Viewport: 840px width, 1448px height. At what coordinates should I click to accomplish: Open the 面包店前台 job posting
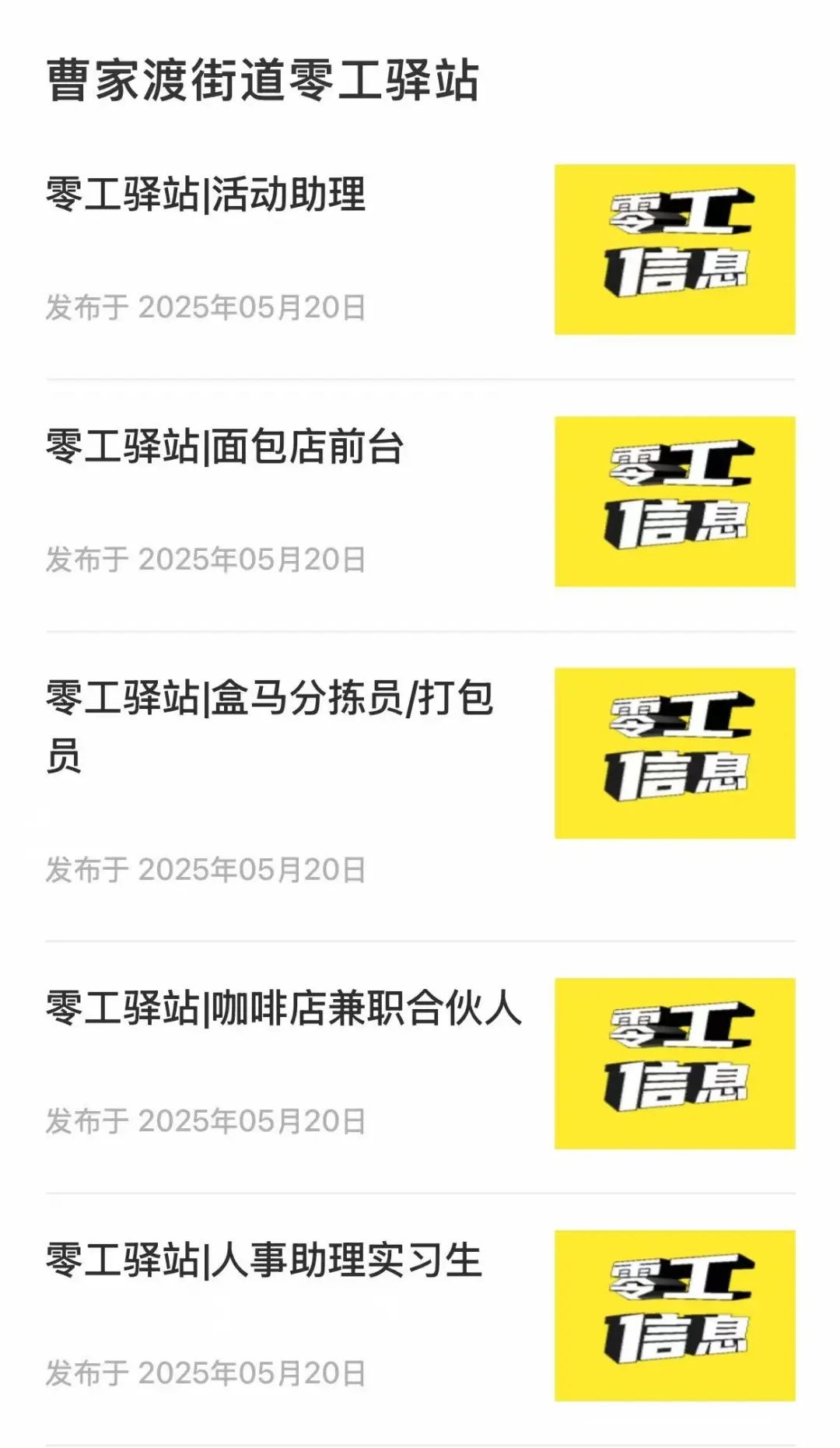226,447
